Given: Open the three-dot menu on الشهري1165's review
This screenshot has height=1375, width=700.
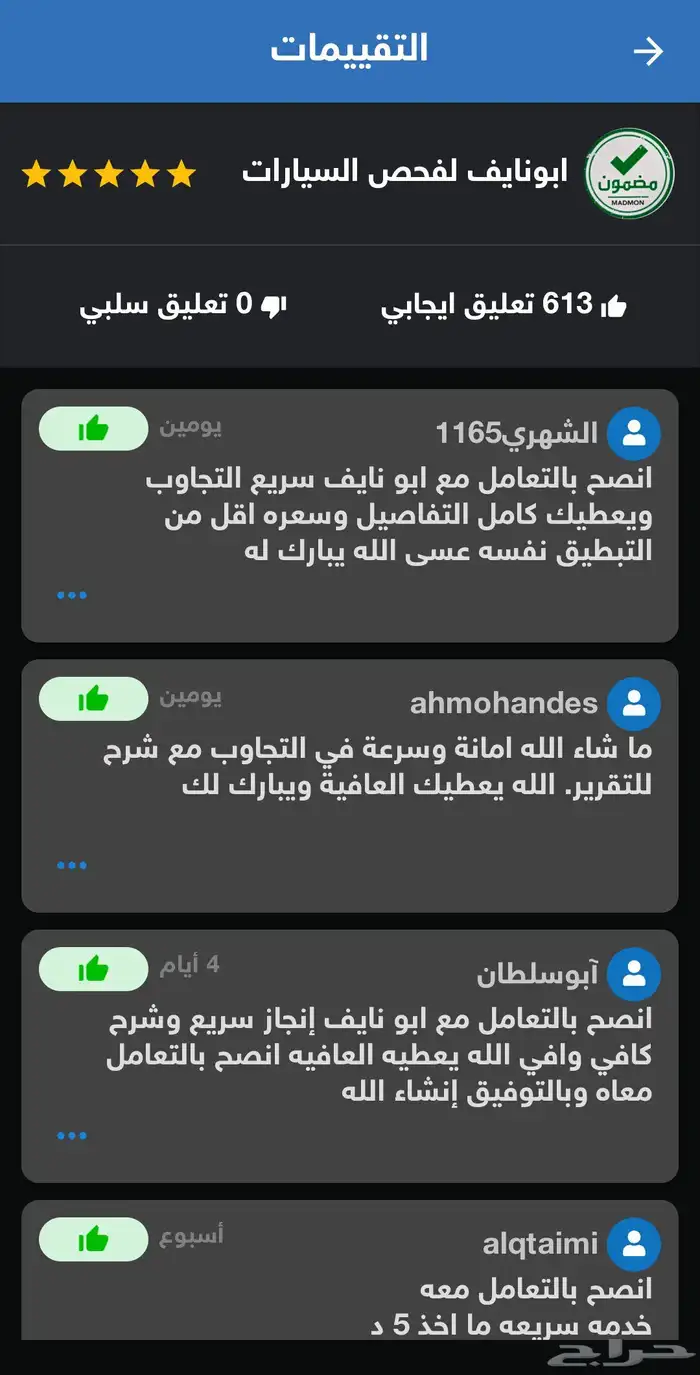Looking at the screenshot, I should point(72,595).
